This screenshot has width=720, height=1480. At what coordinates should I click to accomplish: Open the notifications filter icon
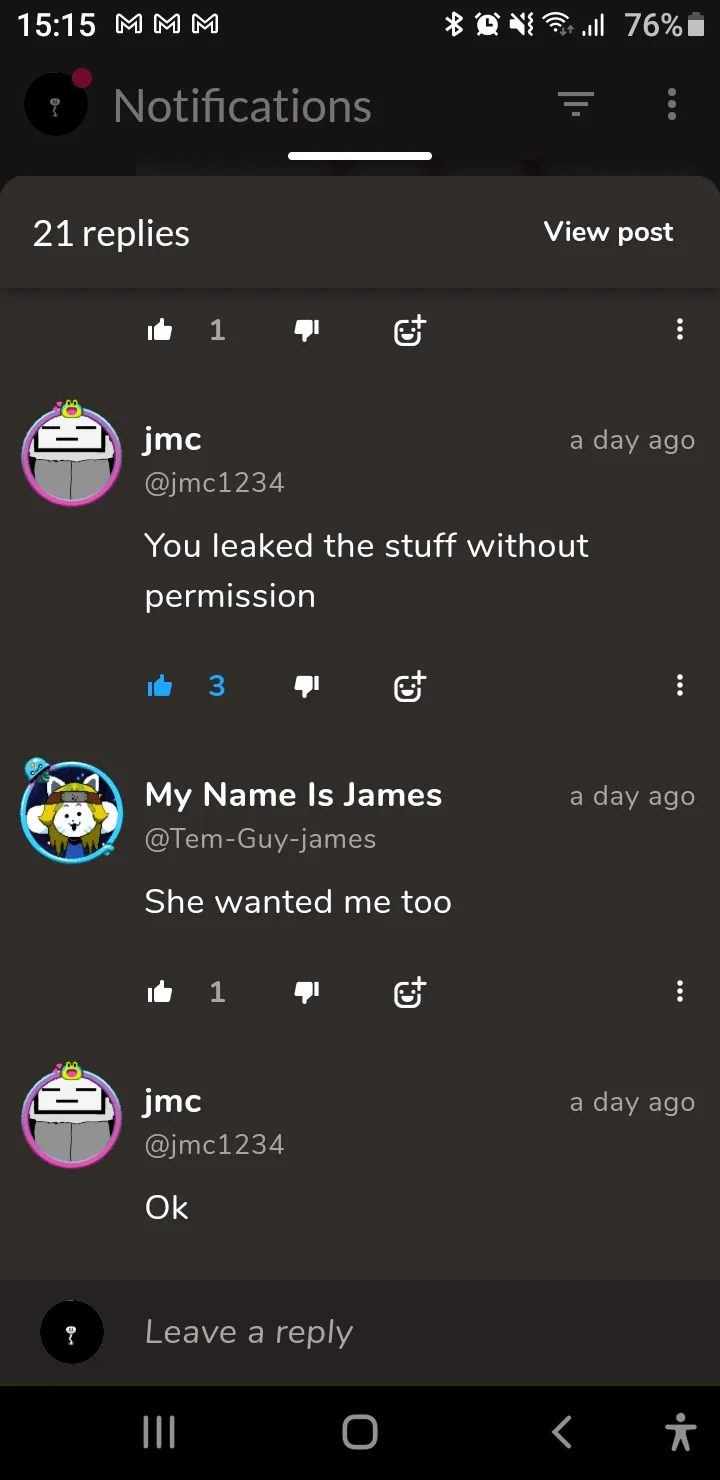tap(576, 104)
